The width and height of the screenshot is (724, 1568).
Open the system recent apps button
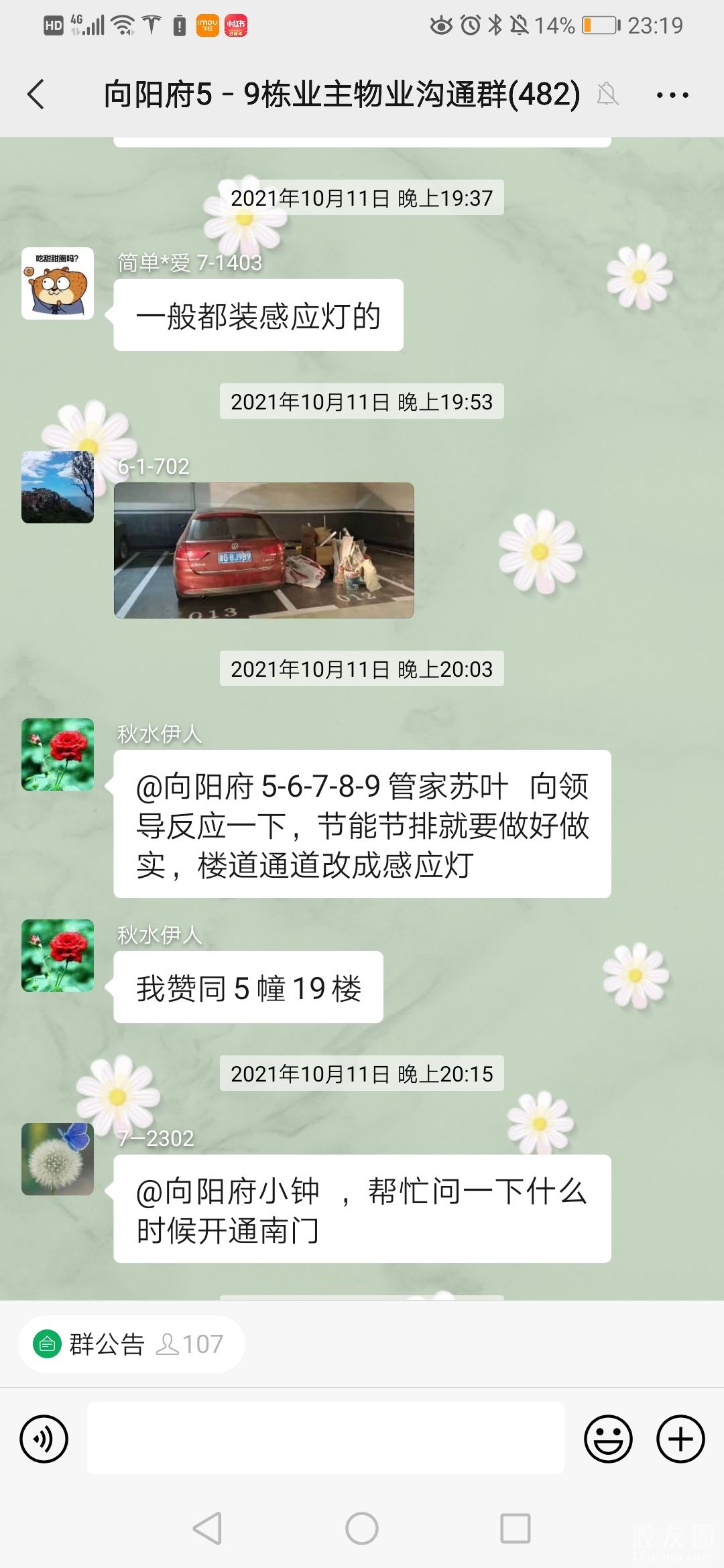515,1528
